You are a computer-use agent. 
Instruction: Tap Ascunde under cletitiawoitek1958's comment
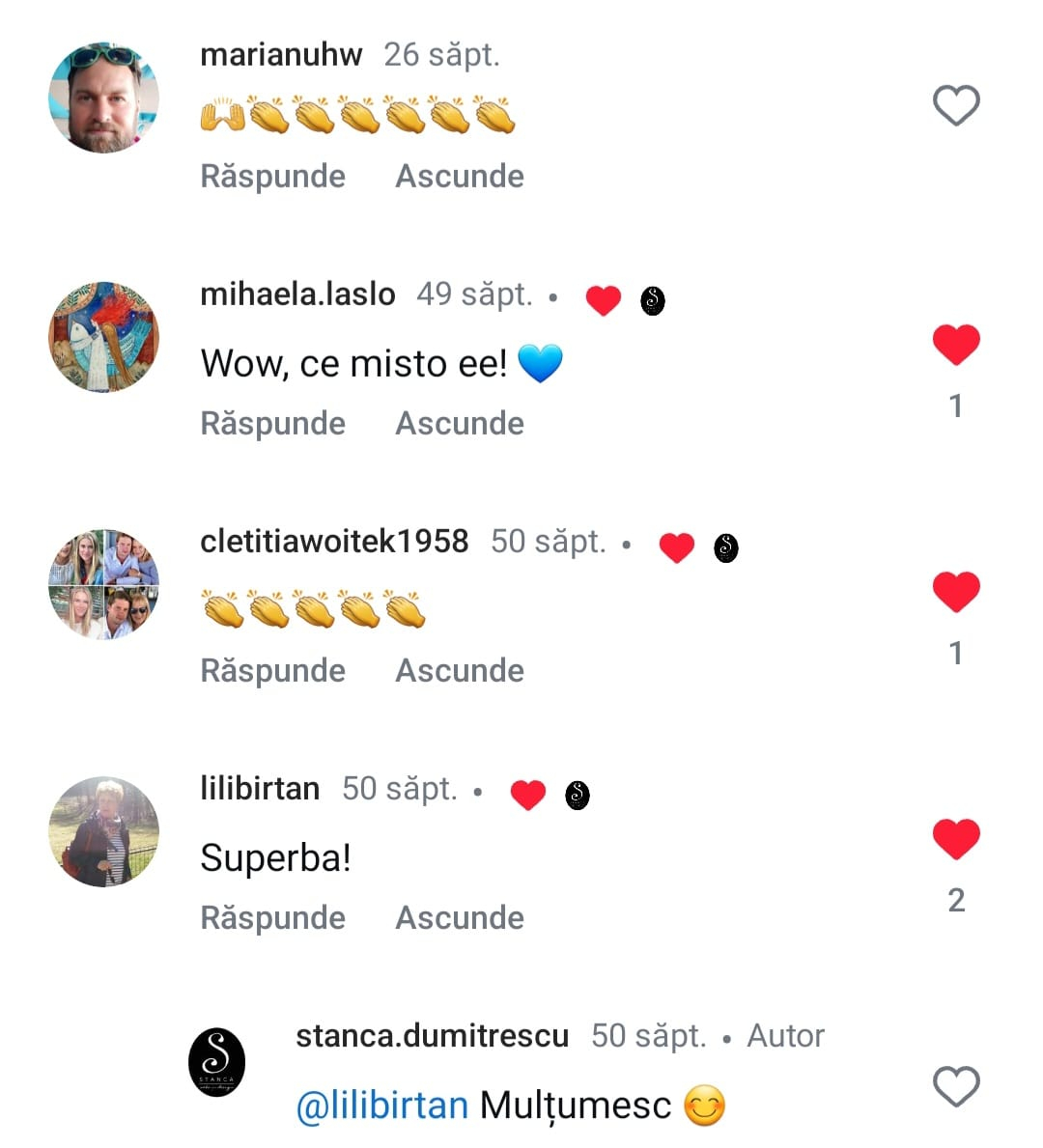[460, 671]
